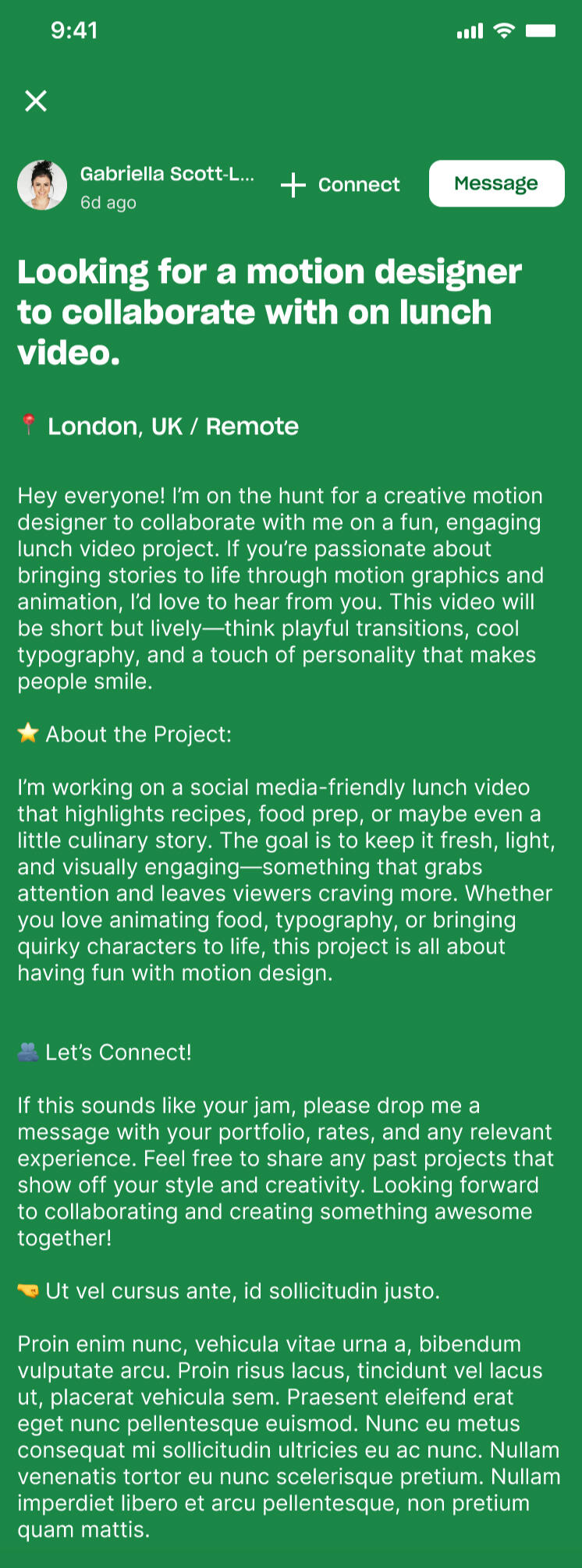Connect with Gabriella Scott-L...
582x1568 pixels.
coord(341,185)
